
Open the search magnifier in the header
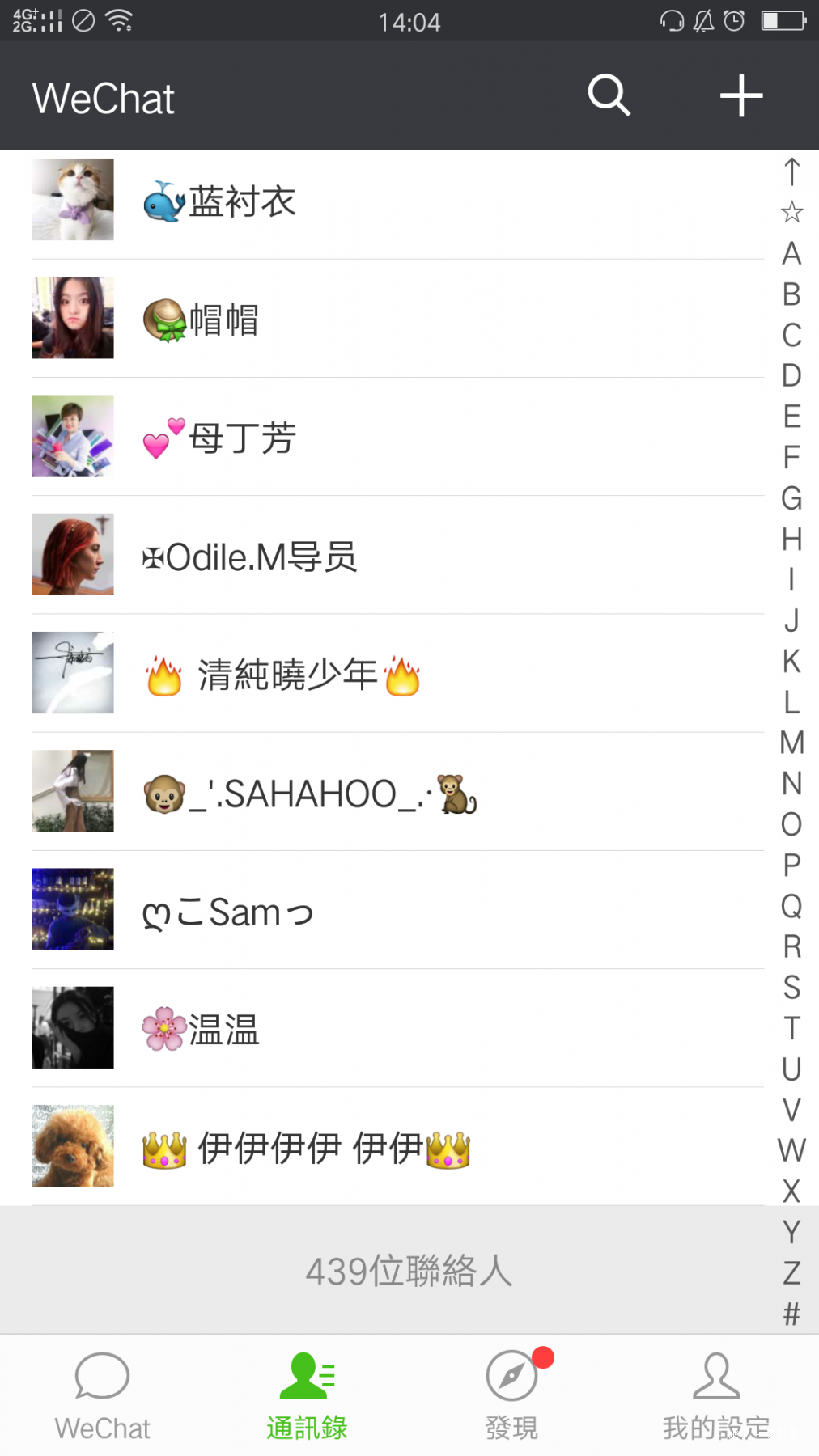click(x=609, y=96)
